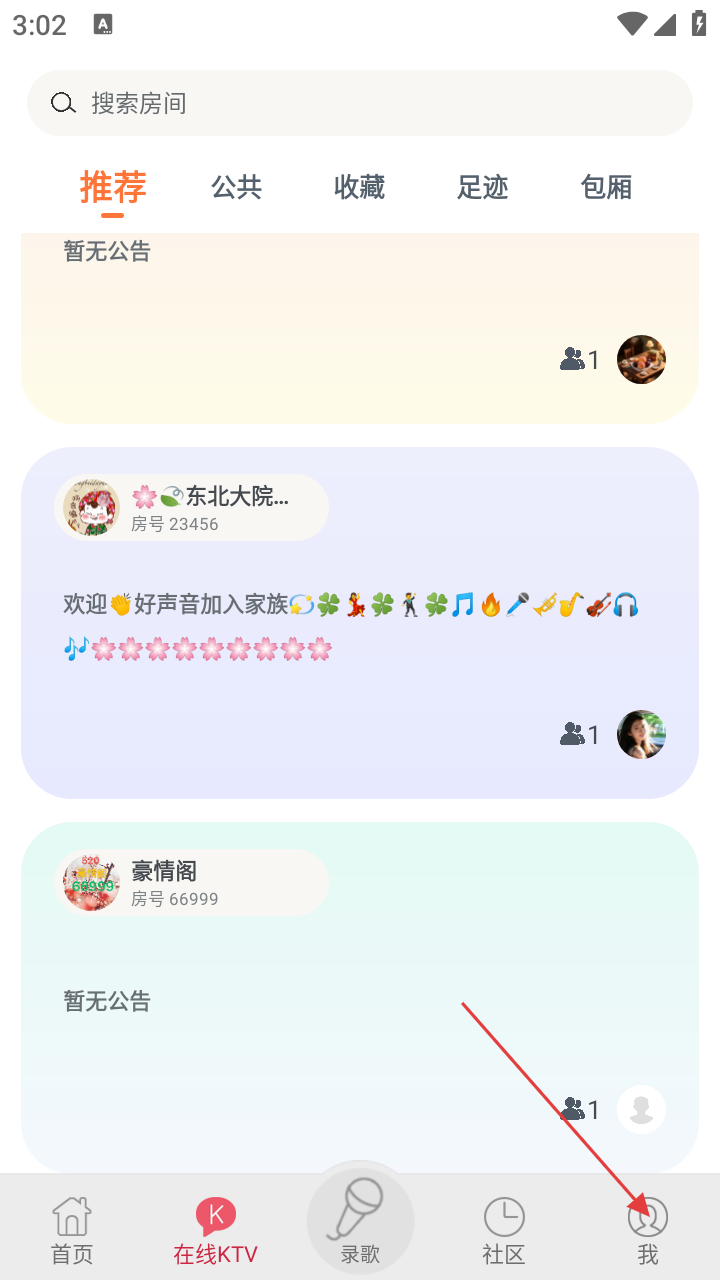Open the 足迹 tab

483,187
